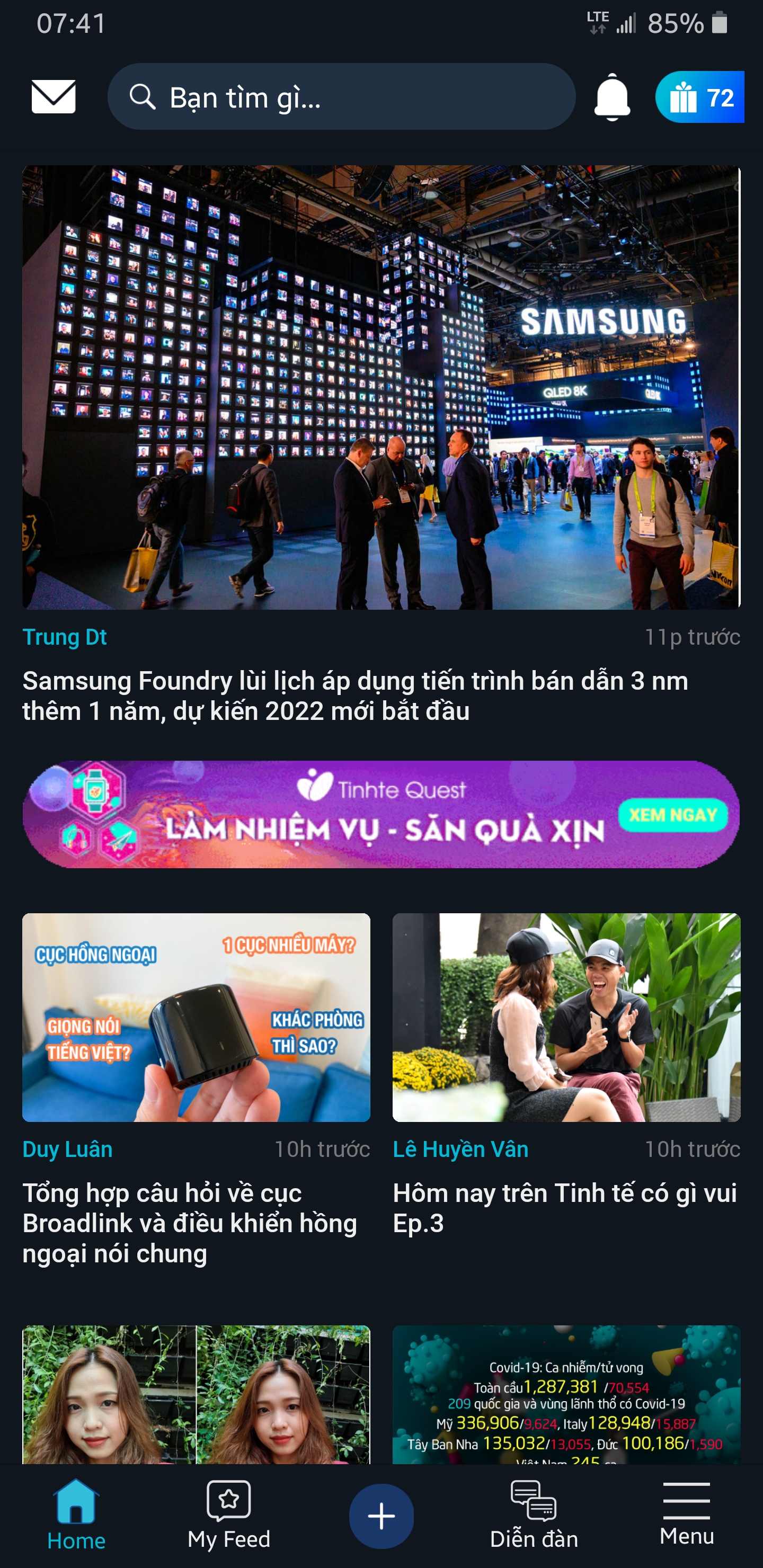View author Duy Luân's profile
The image size is (763, 1568).
point(68,1149)
